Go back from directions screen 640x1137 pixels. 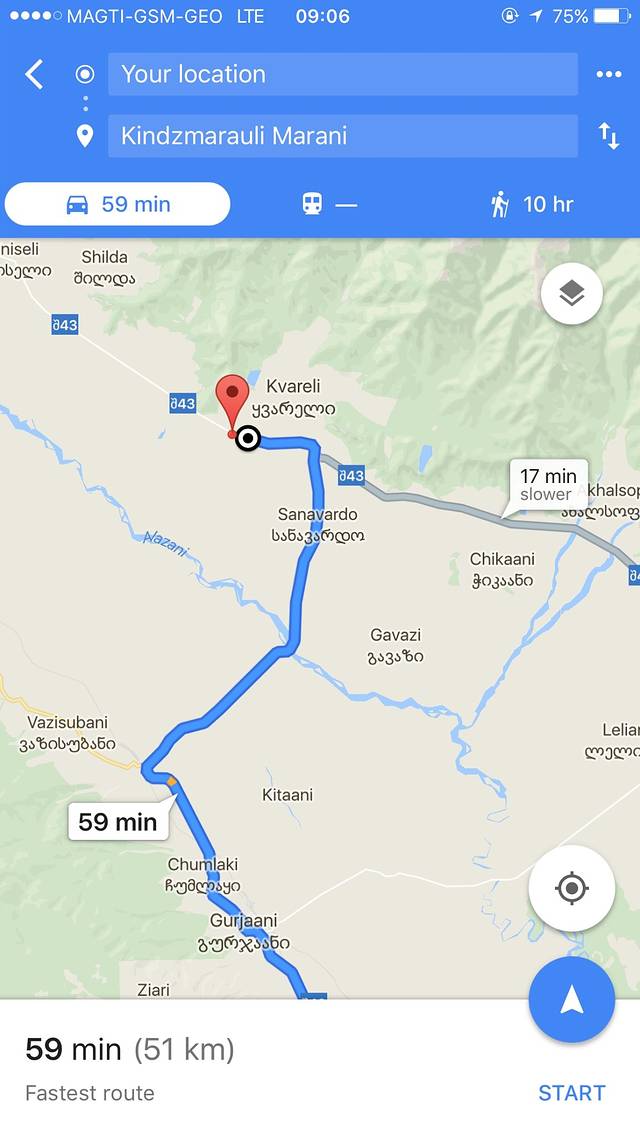coord(34,75)
